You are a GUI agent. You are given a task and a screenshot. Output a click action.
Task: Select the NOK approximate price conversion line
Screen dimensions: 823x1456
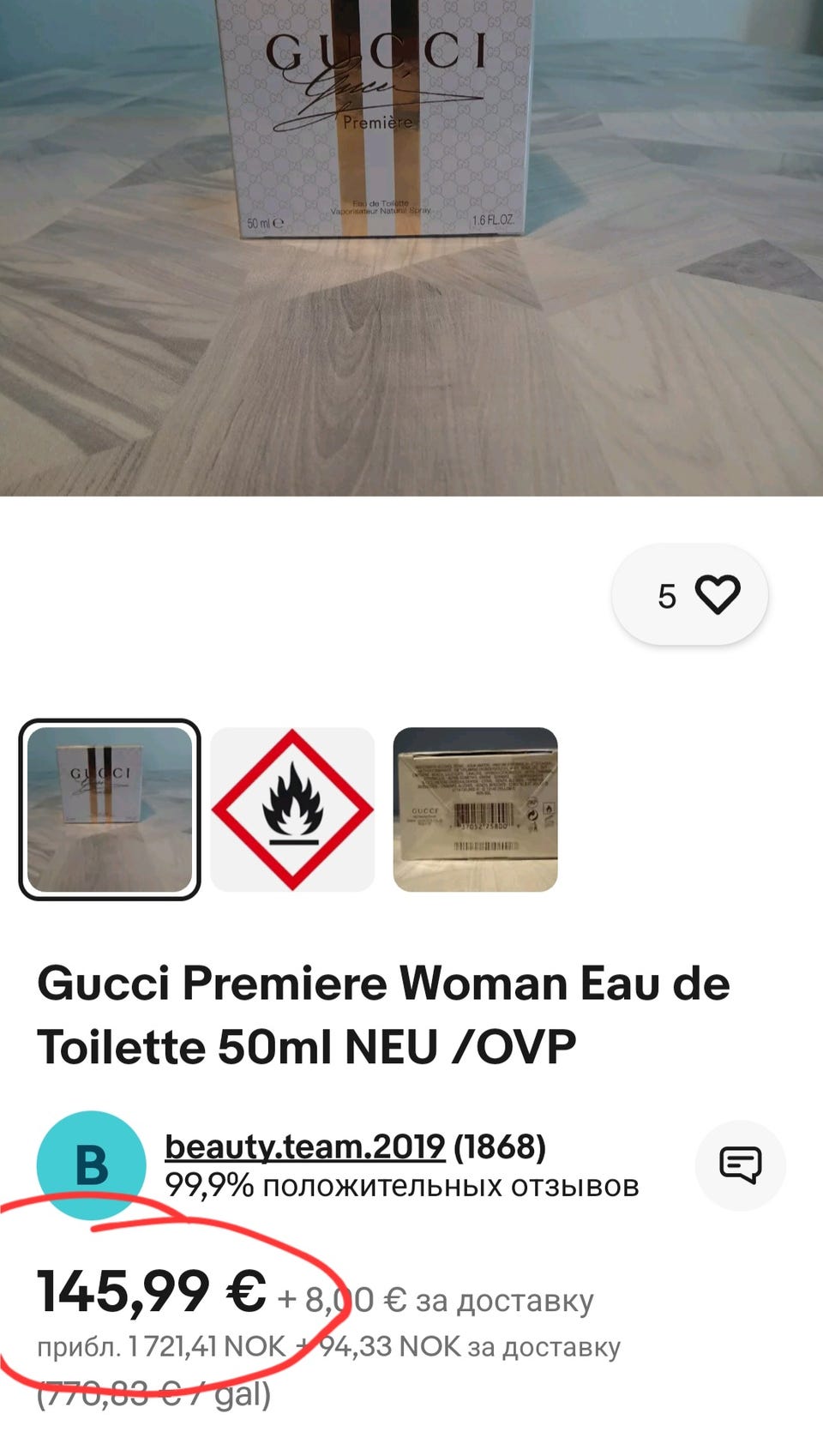point(328,1348)
